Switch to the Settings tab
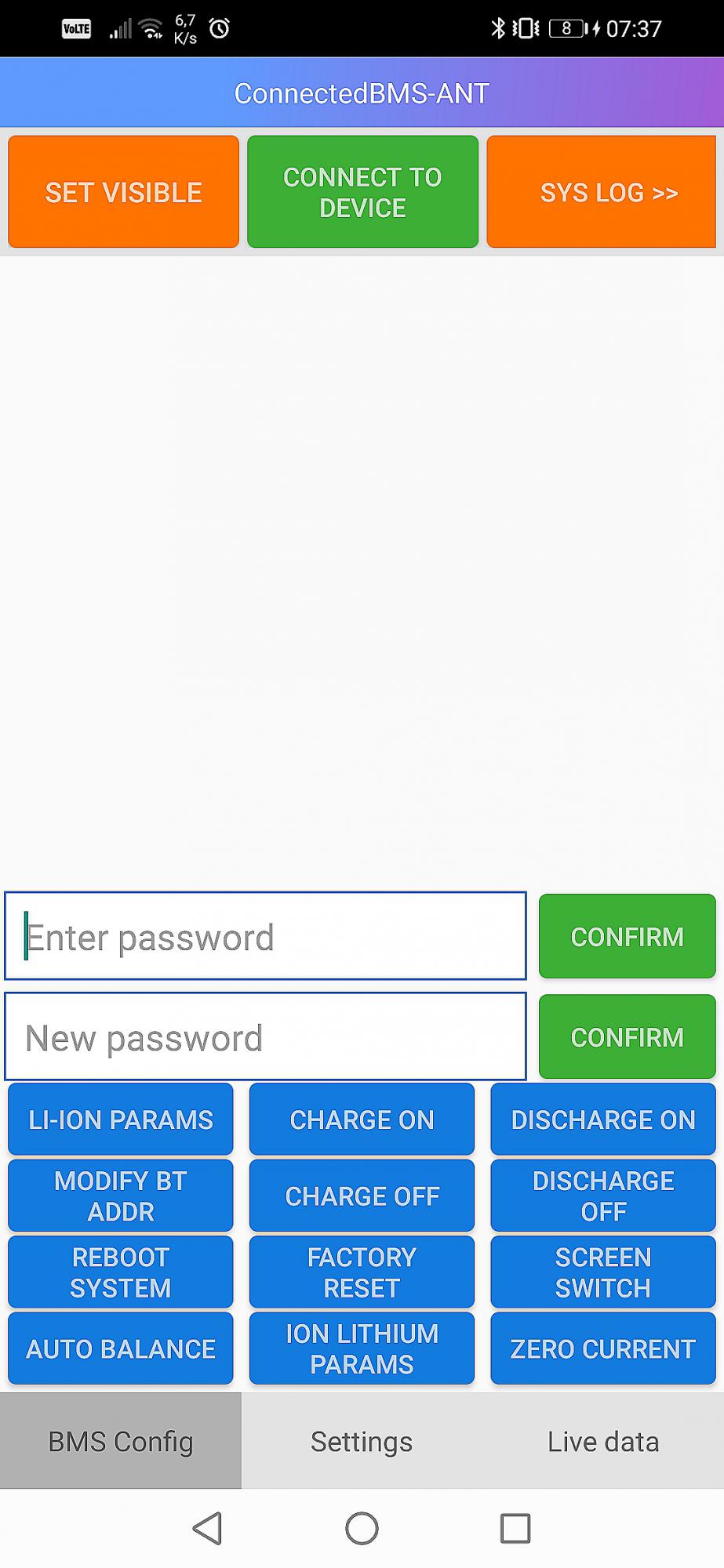This screenshot has height=1568, width=724. (x=362, y=1441)
